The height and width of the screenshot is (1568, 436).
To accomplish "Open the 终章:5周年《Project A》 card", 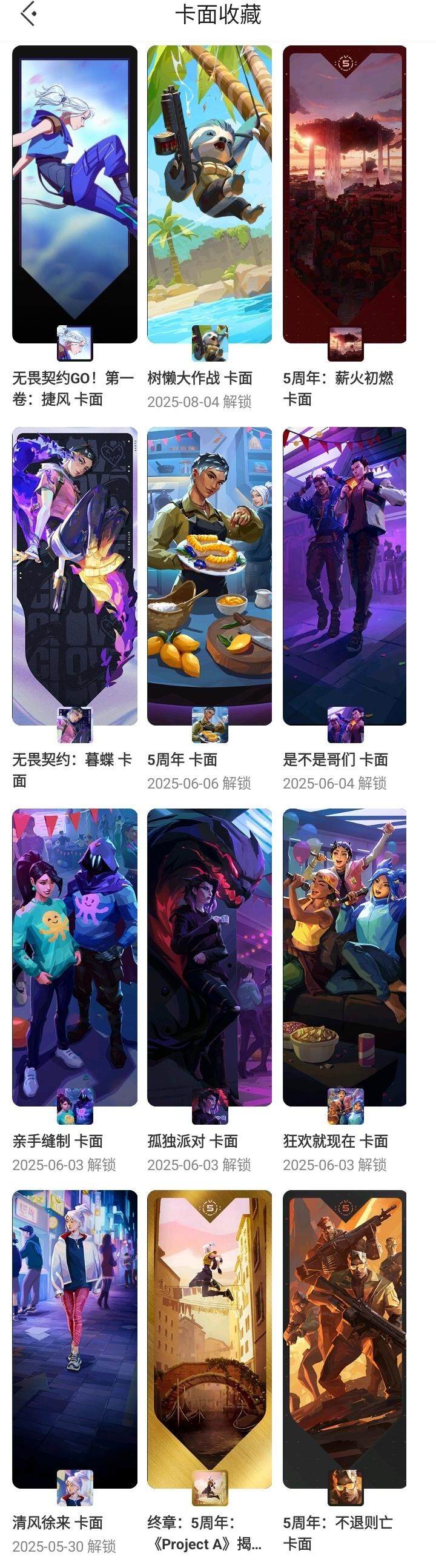I will coord(210,1339).
